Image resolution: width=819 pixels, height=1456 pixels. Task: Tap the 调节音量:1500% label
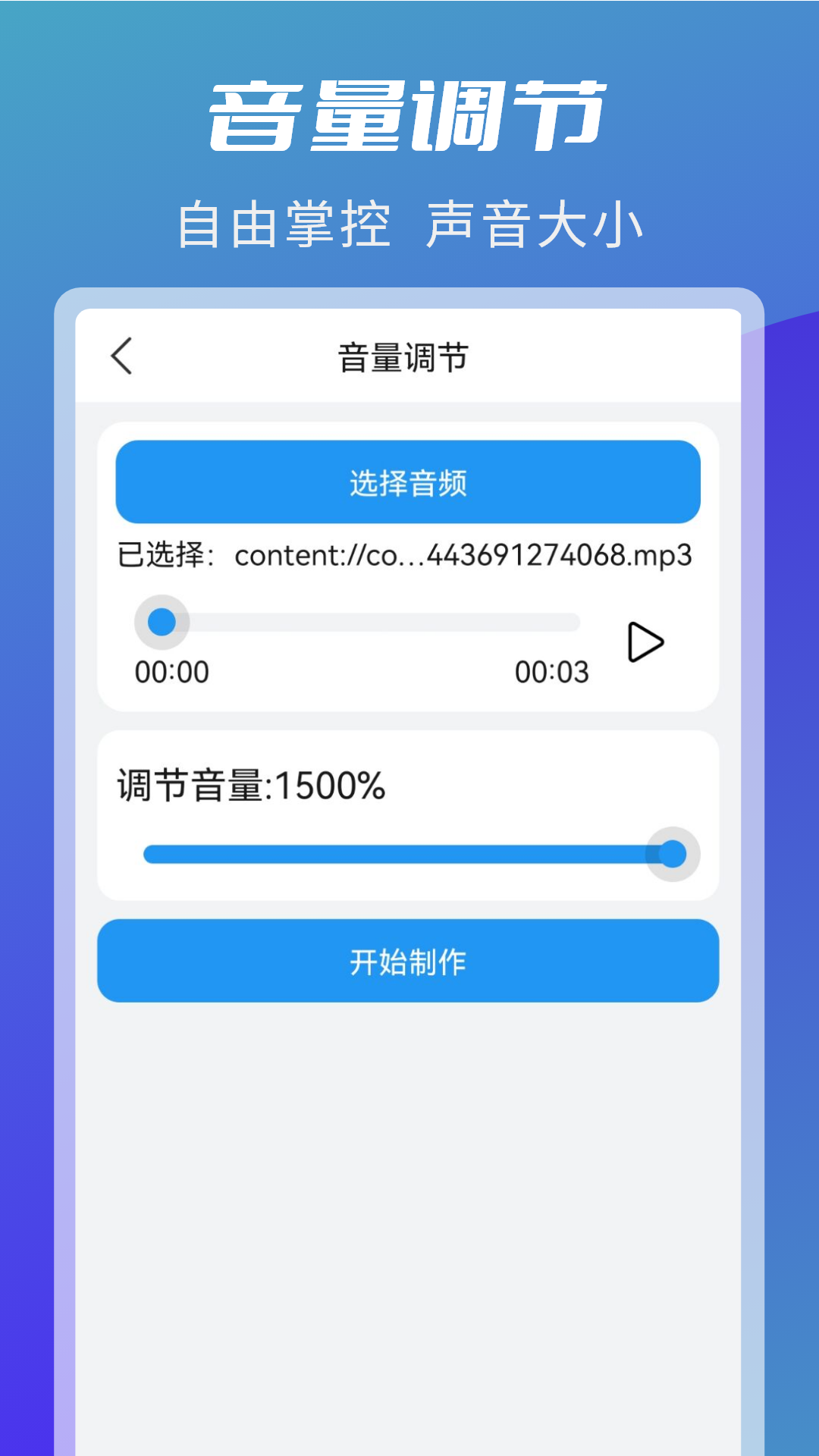[248, 789]
